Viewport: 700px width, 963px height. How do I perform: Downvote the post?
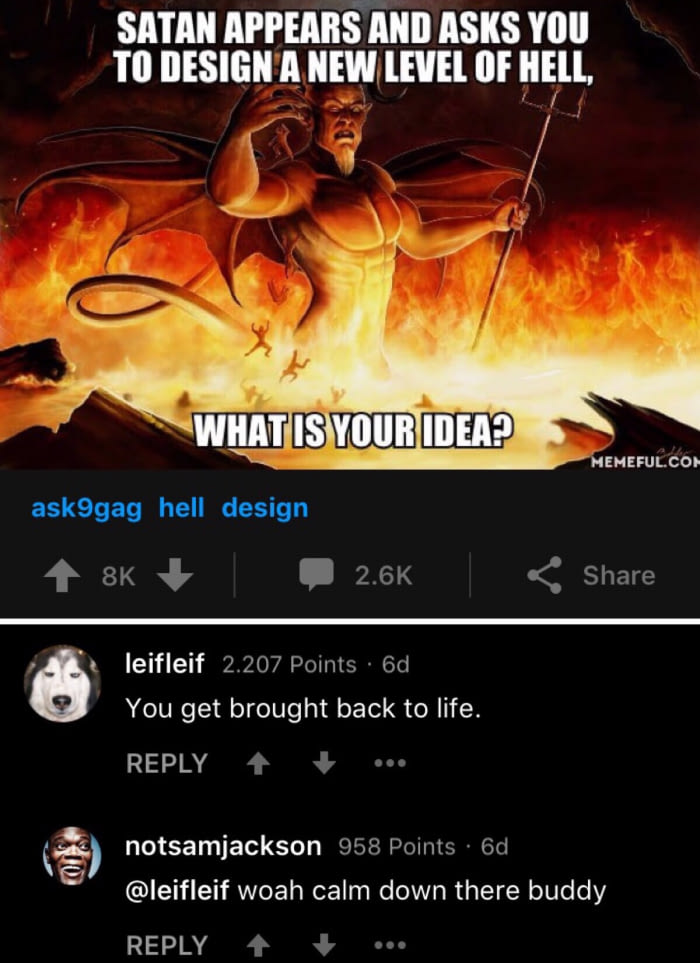pyautogui.click(x=174, y=575)
